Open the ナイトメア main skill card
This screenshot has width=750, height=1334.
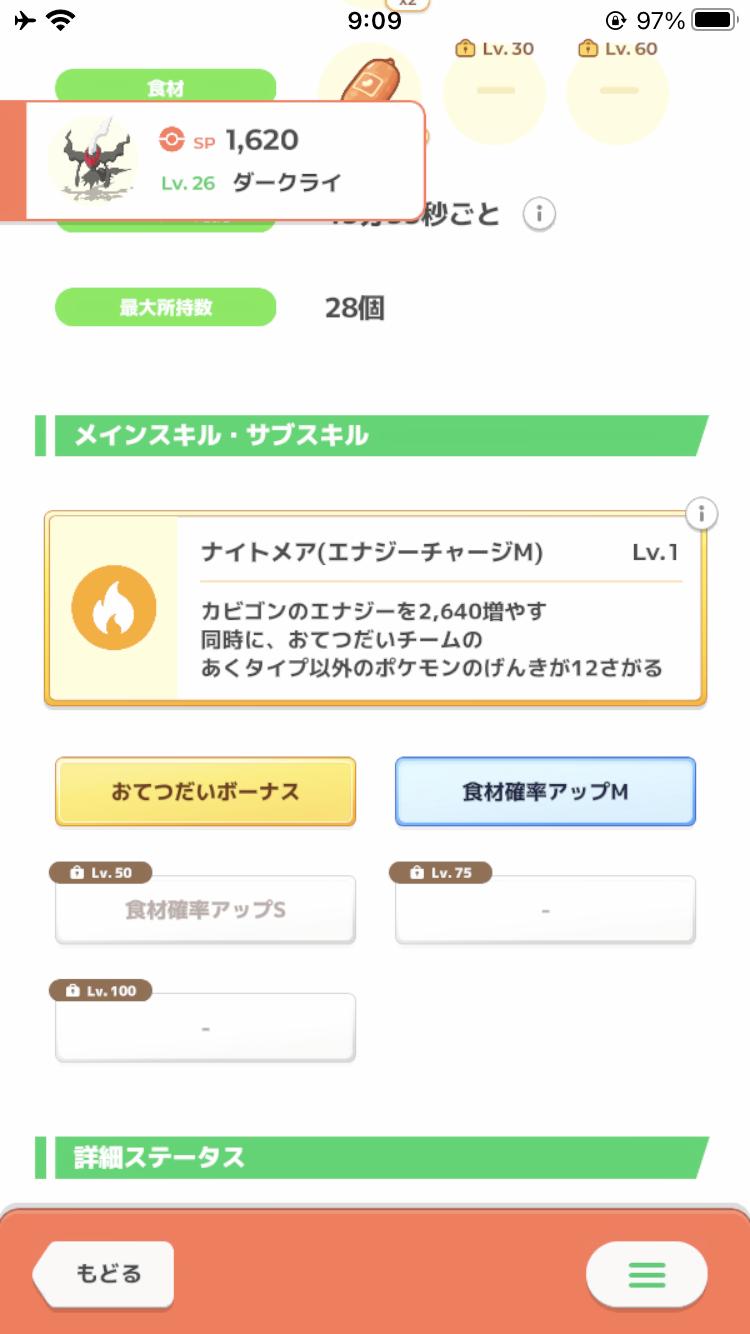375,609
